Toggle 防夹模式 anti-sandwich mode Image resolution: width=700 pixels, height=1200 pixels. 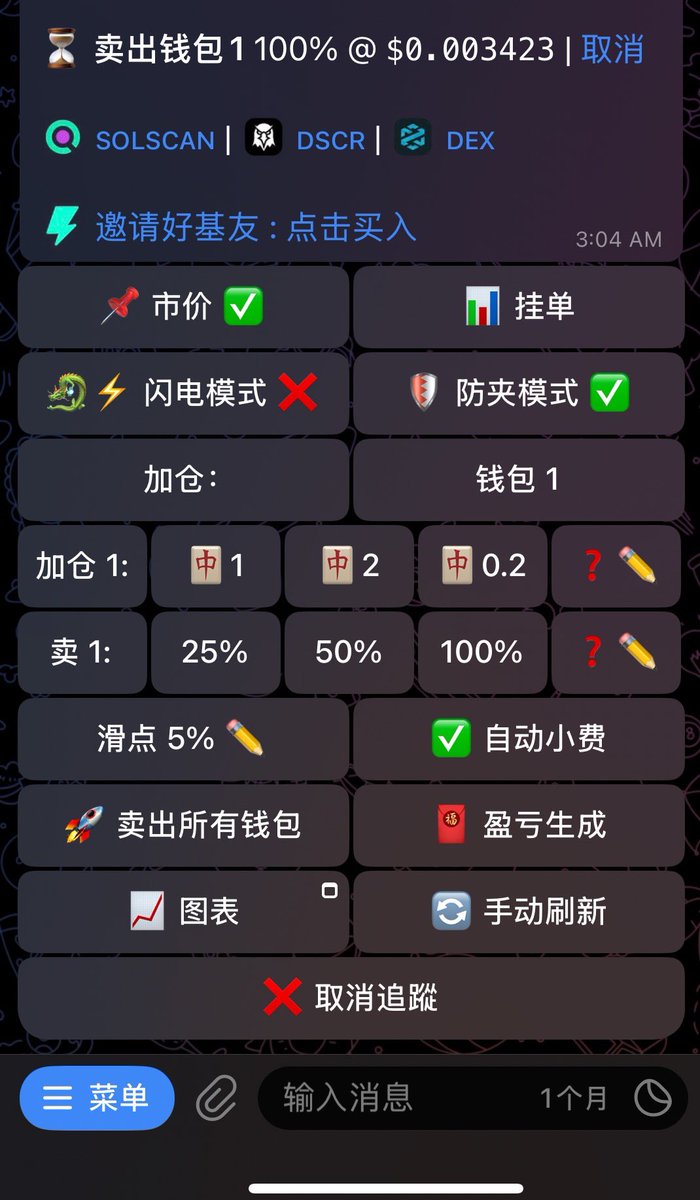519,393
